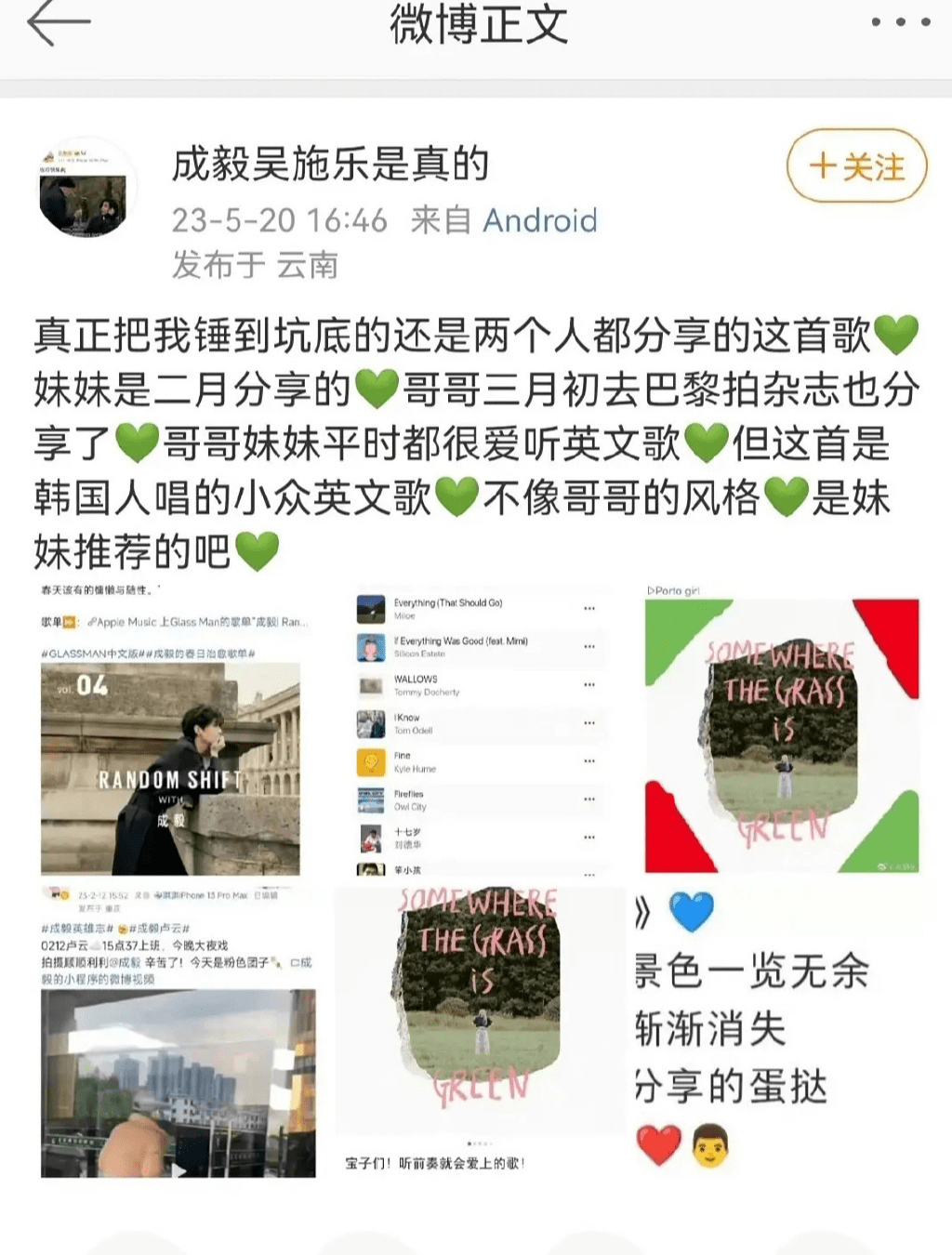Open the 分享的蛋挞 text image

(781, 1034)
